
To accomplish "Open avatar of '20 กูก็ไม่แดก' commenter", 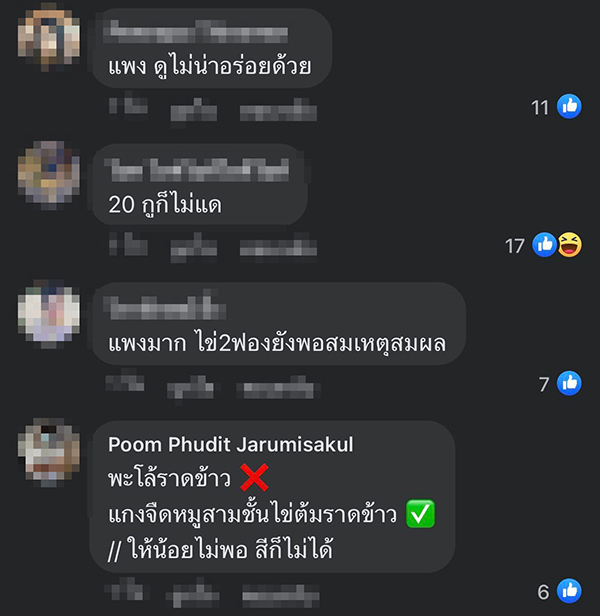I will tap(49, 174).
